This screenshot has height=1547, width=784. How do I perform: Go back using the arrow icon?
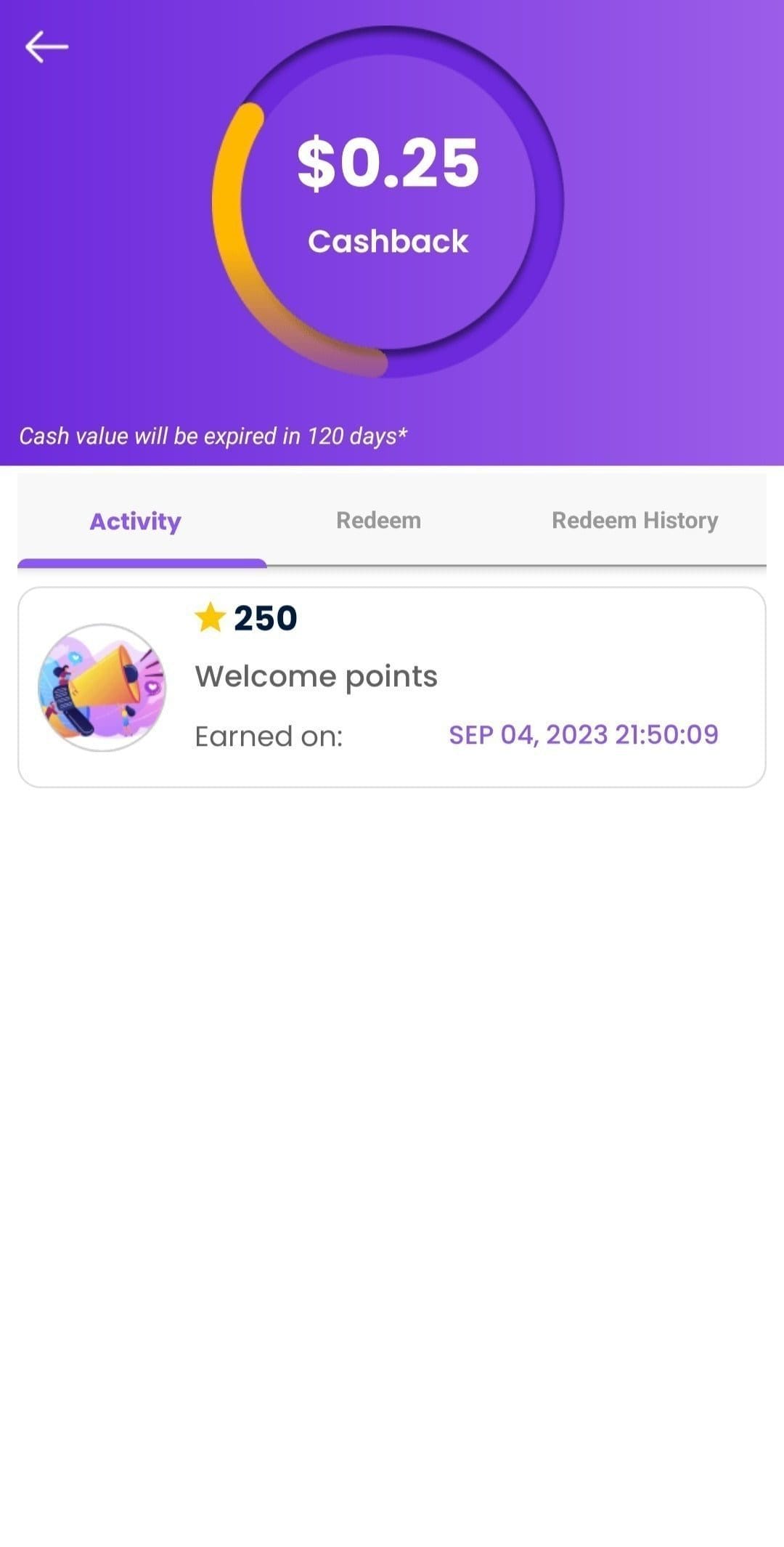point(46,47)
